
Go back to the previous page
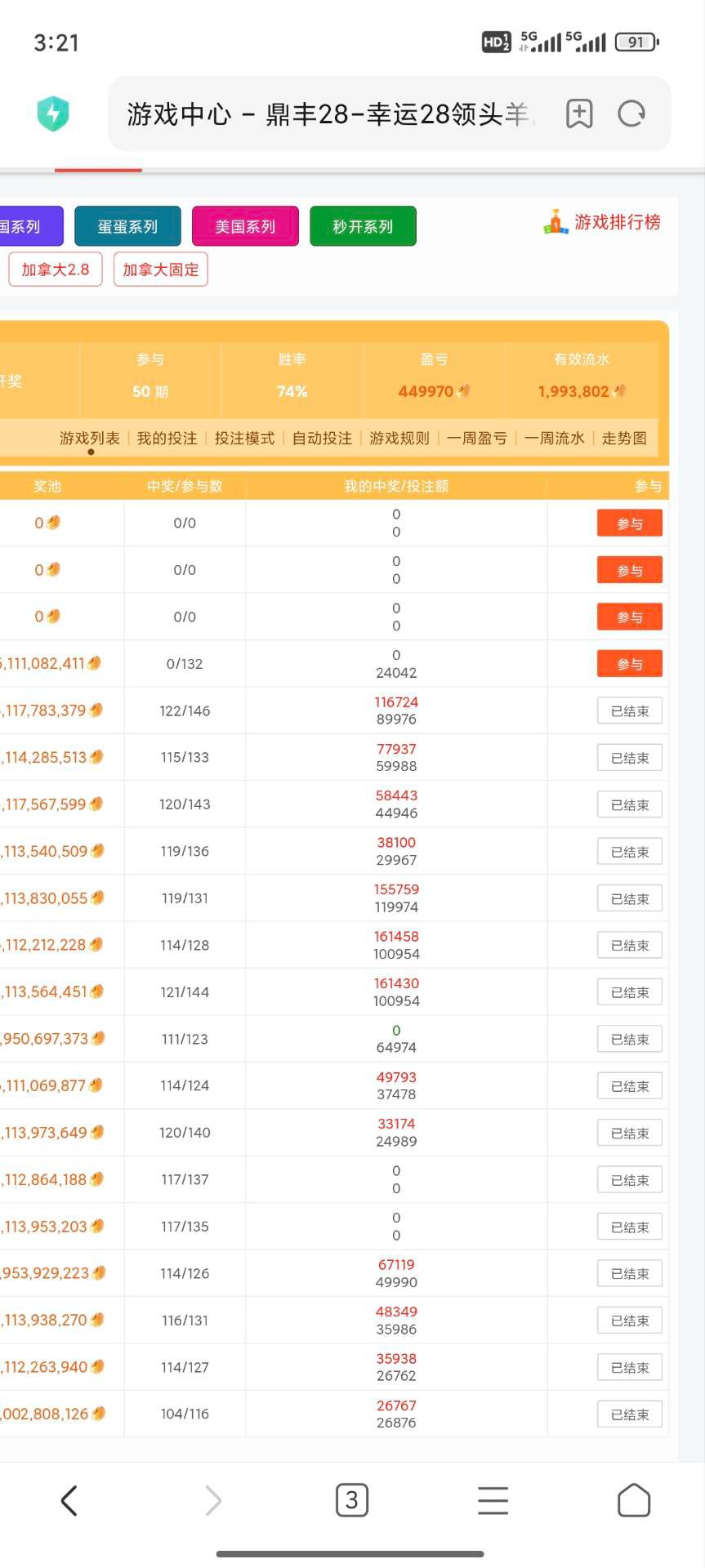(69, 1500)
